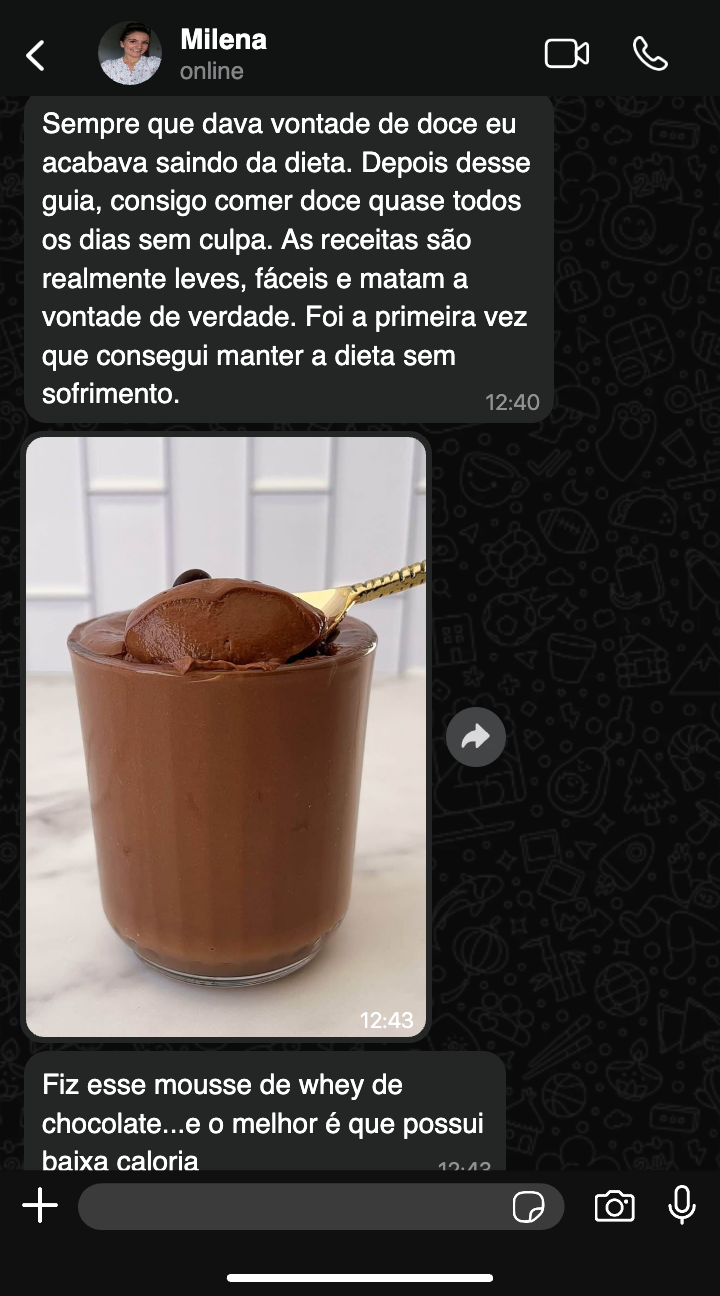Open the attachment plus menu
The width and height of the screenshot is (720, 1296).
(x=40, y=1206)
